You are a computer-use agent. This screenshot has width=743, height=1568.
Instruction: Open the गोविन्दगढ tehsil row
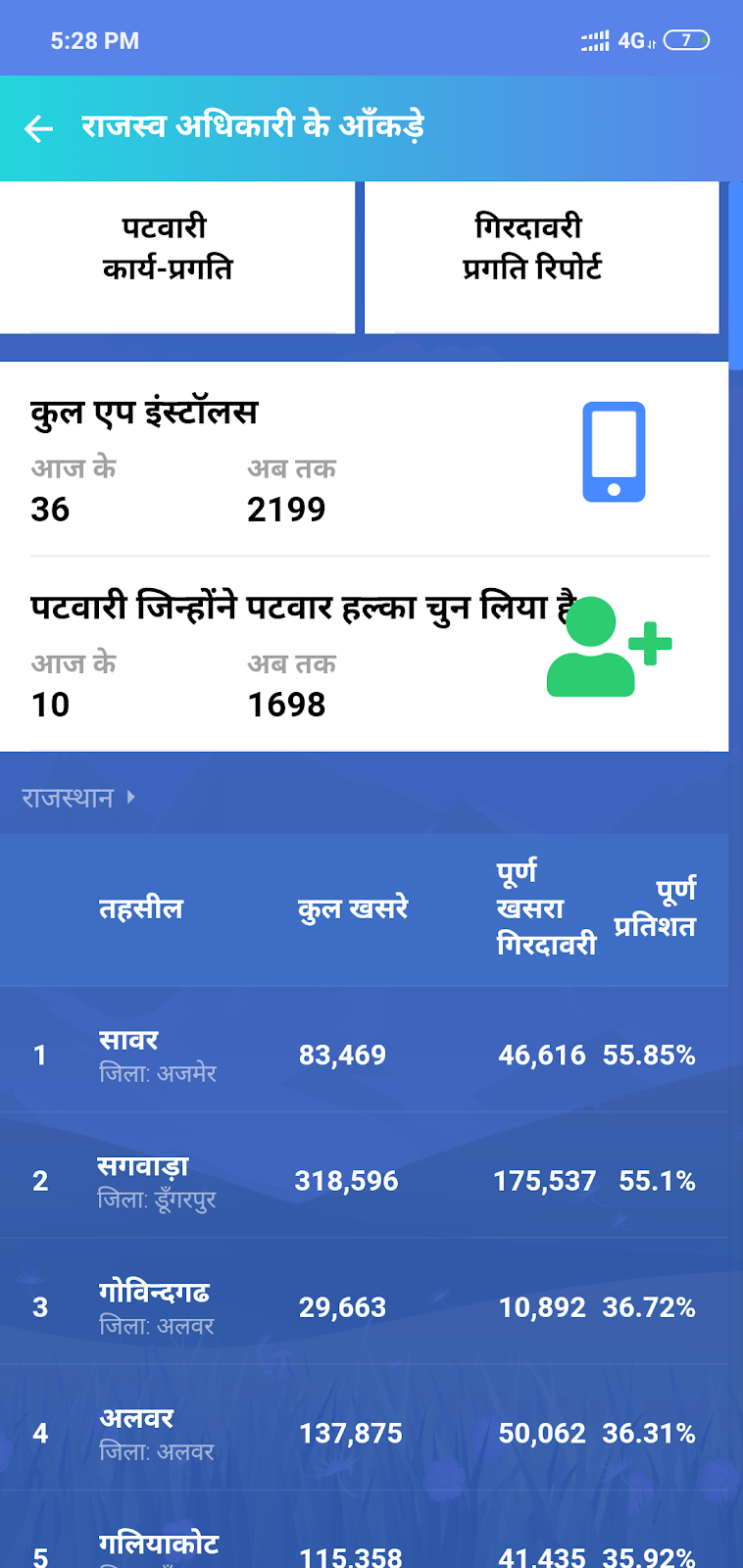pos(364,1307)
